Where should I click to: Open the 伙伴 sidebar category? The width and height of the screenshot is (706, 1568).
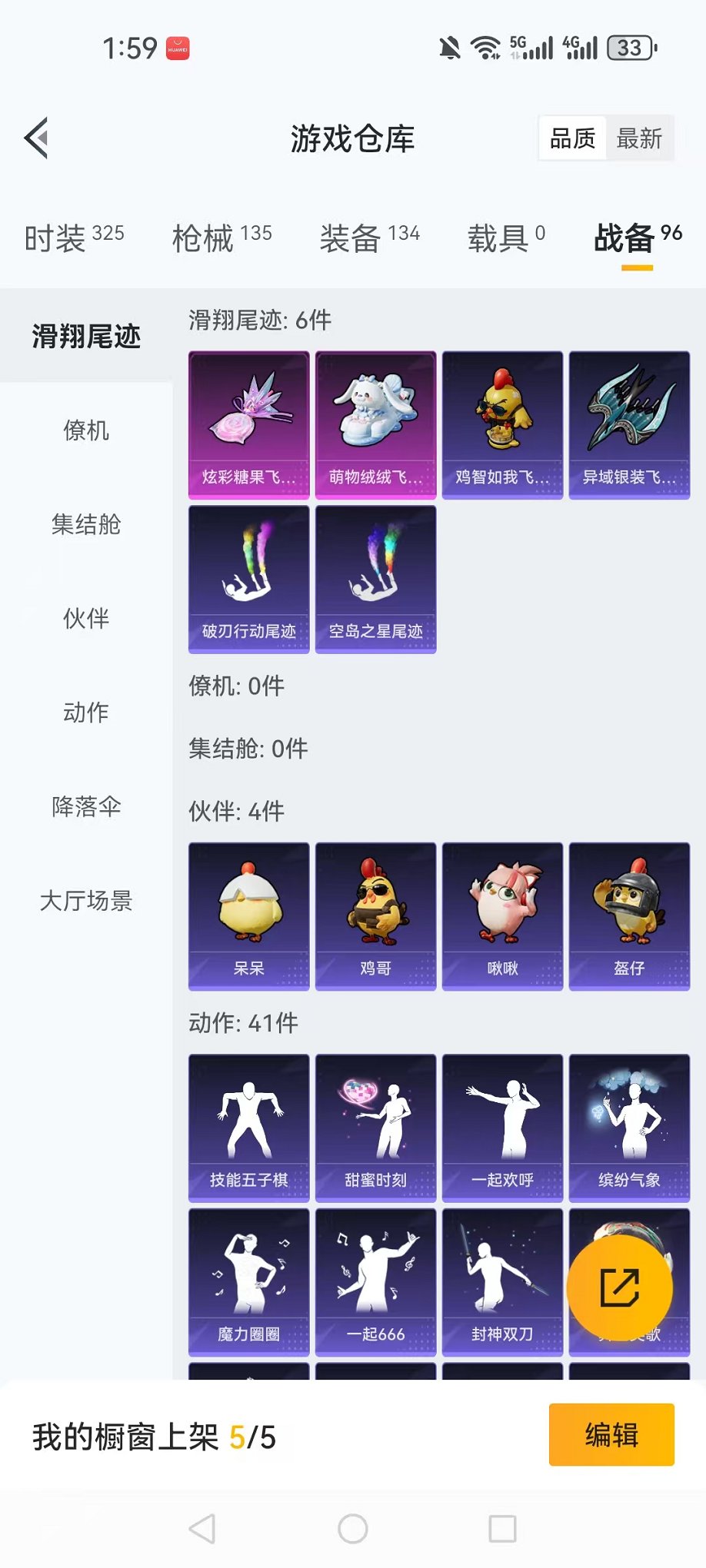point(85,619)
